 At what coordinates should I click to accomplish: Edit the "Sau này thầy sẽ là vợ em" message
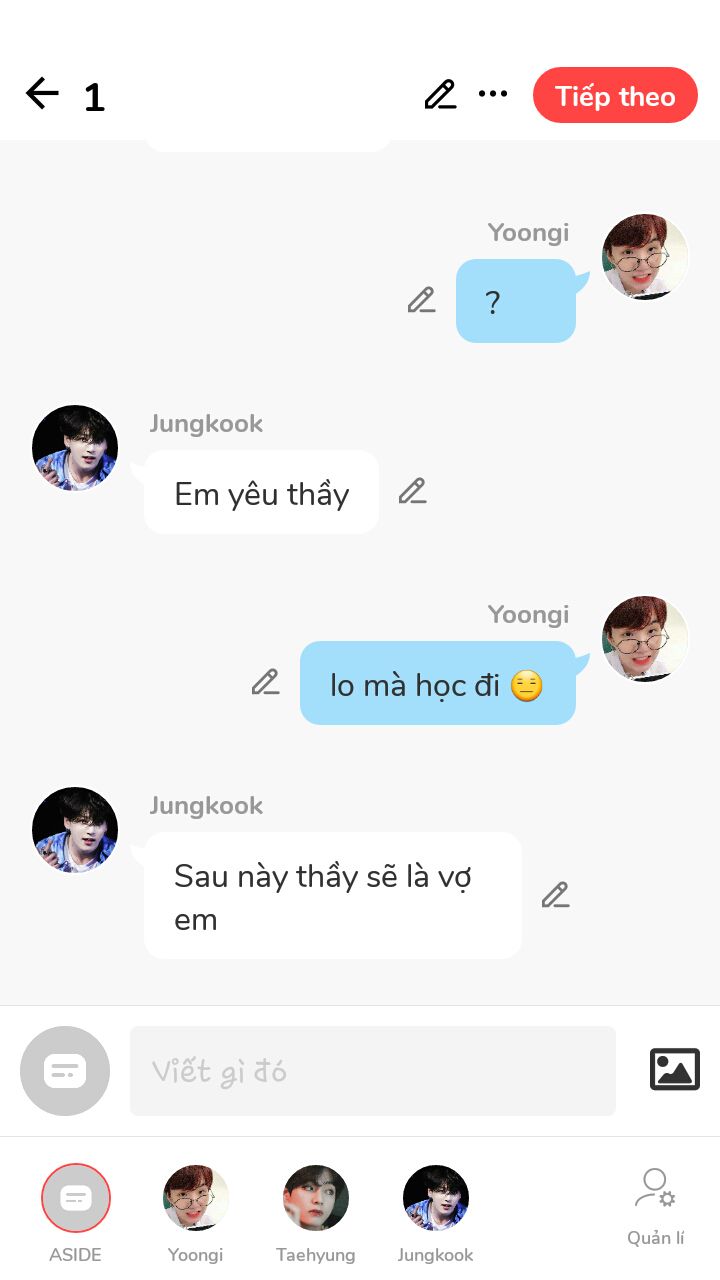555,895
